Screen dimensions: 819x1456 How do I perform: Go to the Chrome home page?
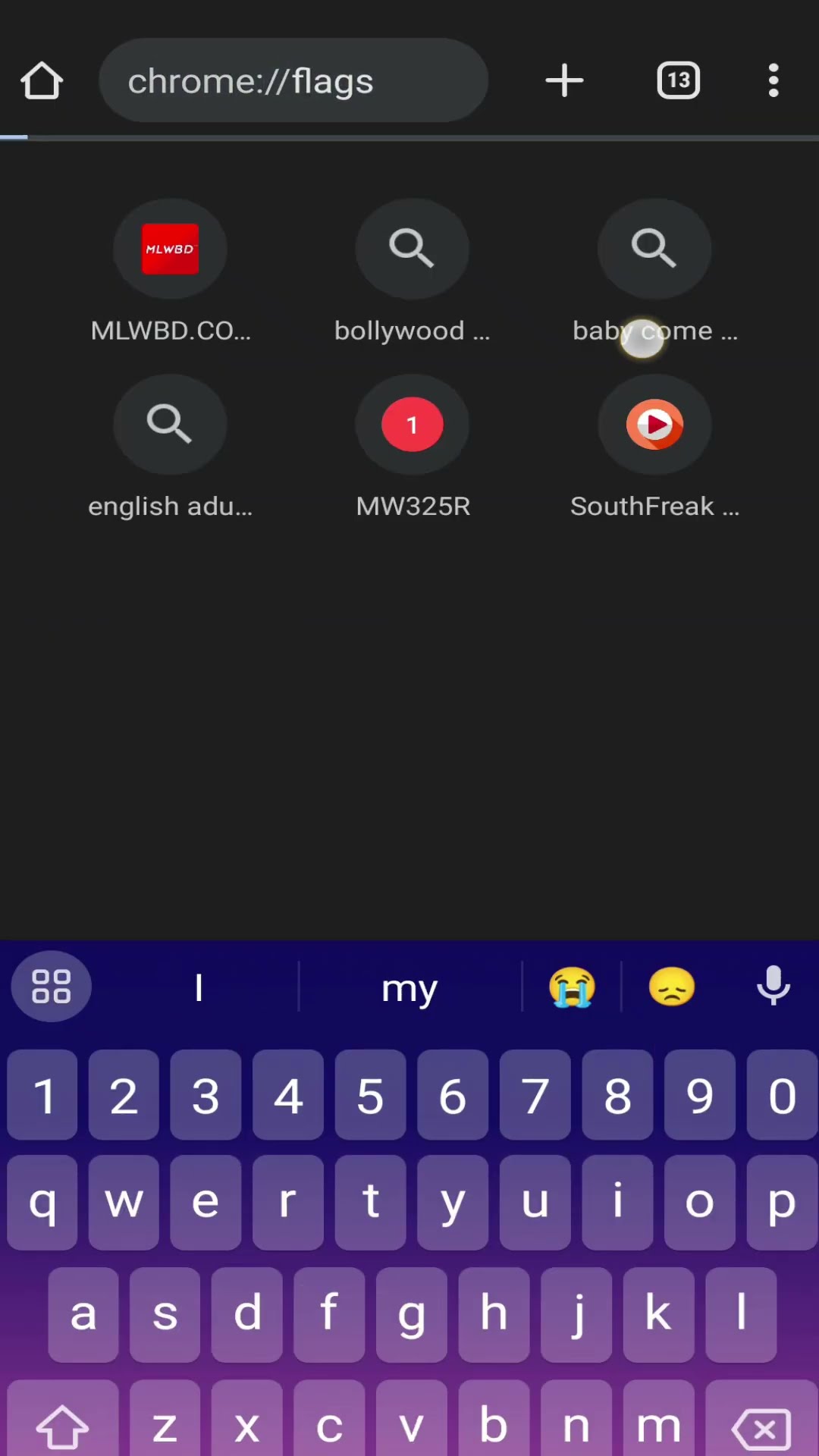tap(42, 80)
